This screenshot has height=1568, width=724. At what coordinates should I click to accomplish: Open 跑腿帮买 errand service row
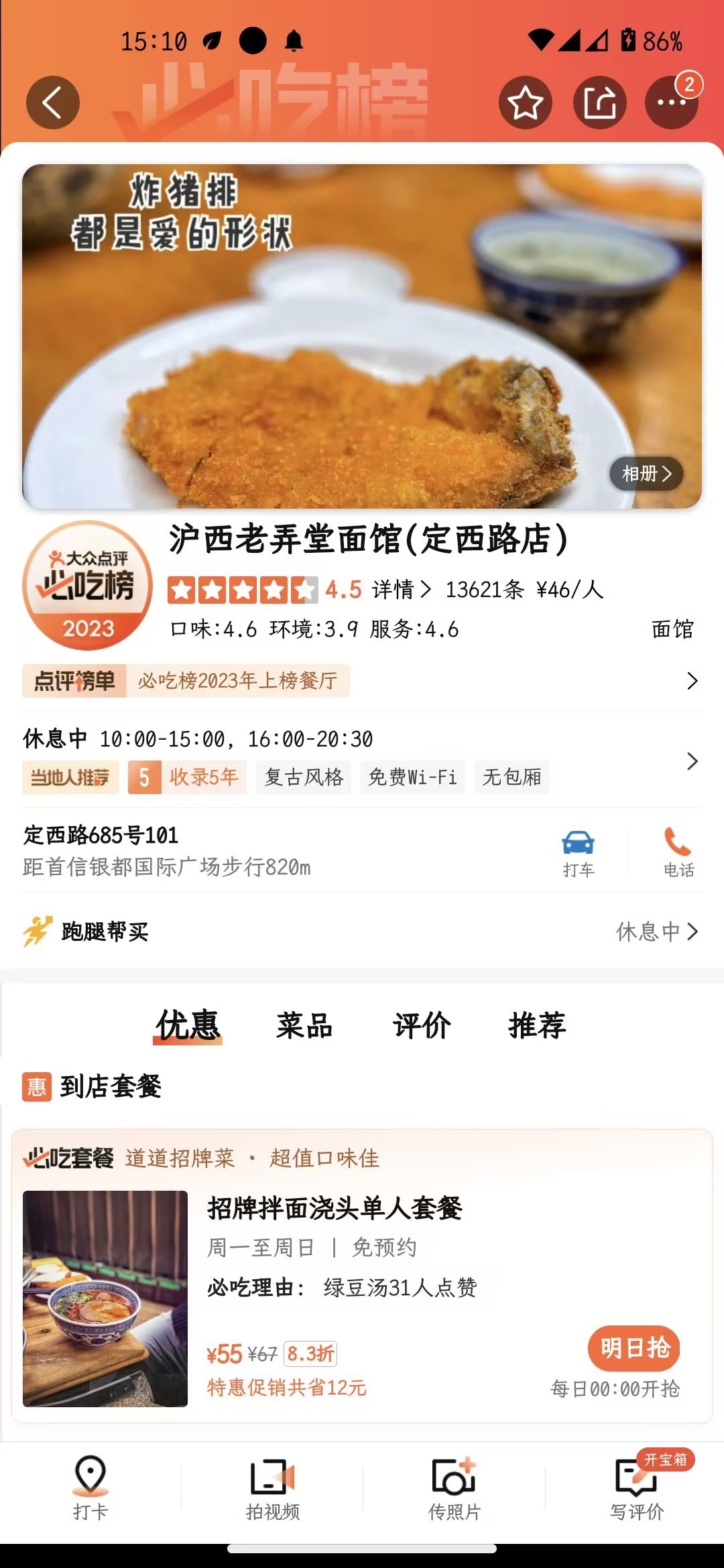[x=362, y=931]
